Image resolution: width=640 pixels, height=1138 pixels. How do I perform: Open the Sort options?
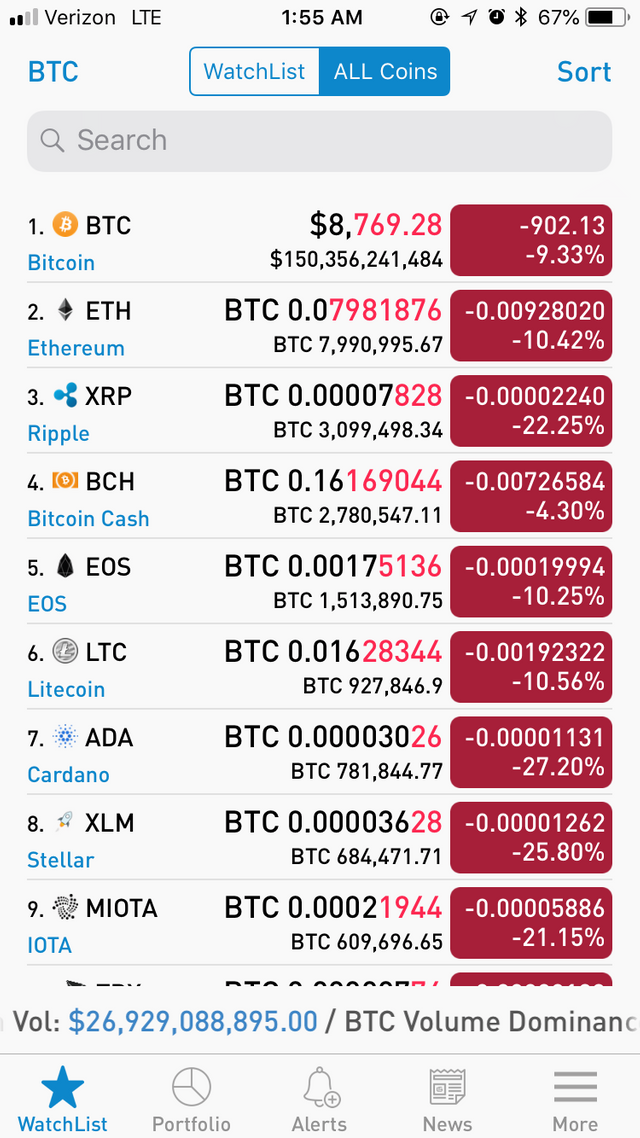pos(583,72)
